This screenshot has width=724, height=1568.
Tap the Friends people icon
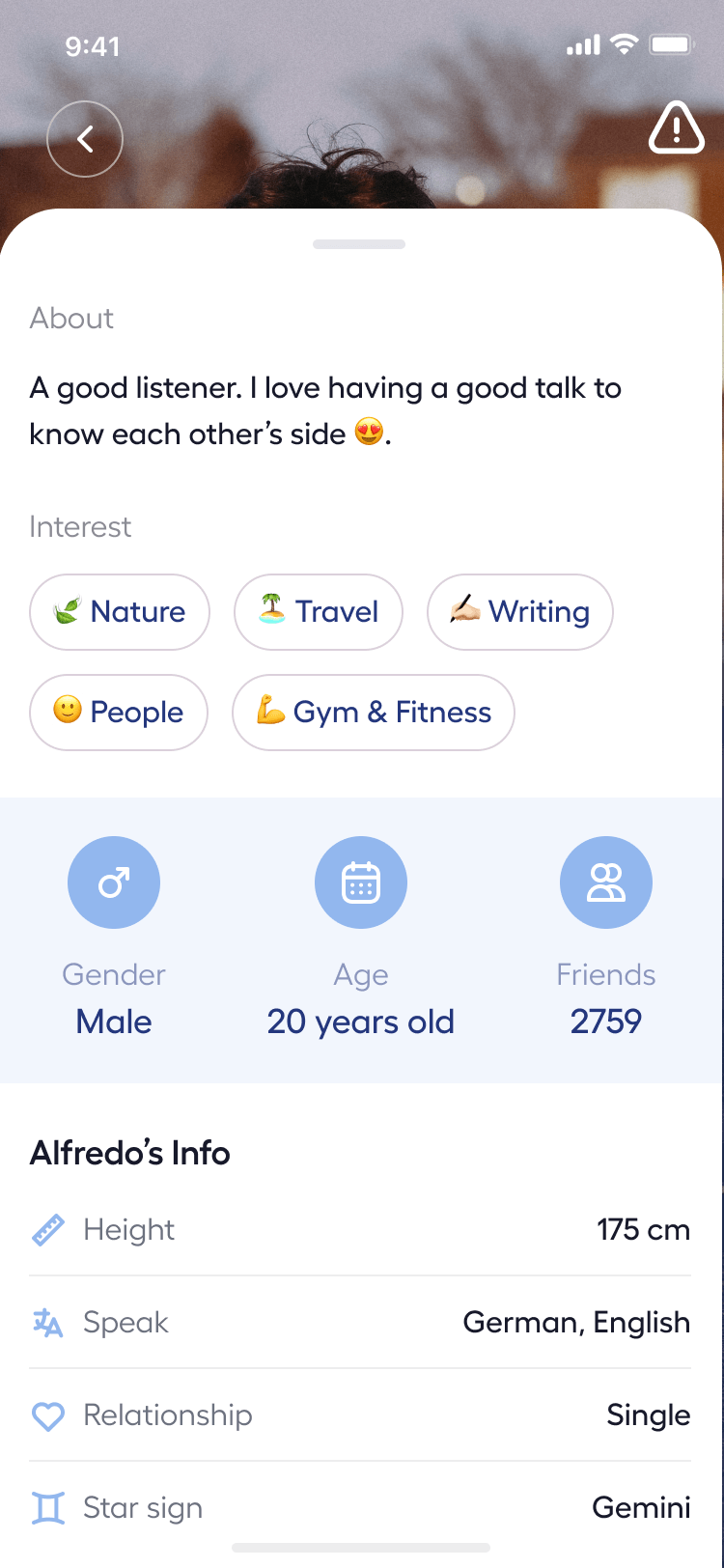point(606,882)
